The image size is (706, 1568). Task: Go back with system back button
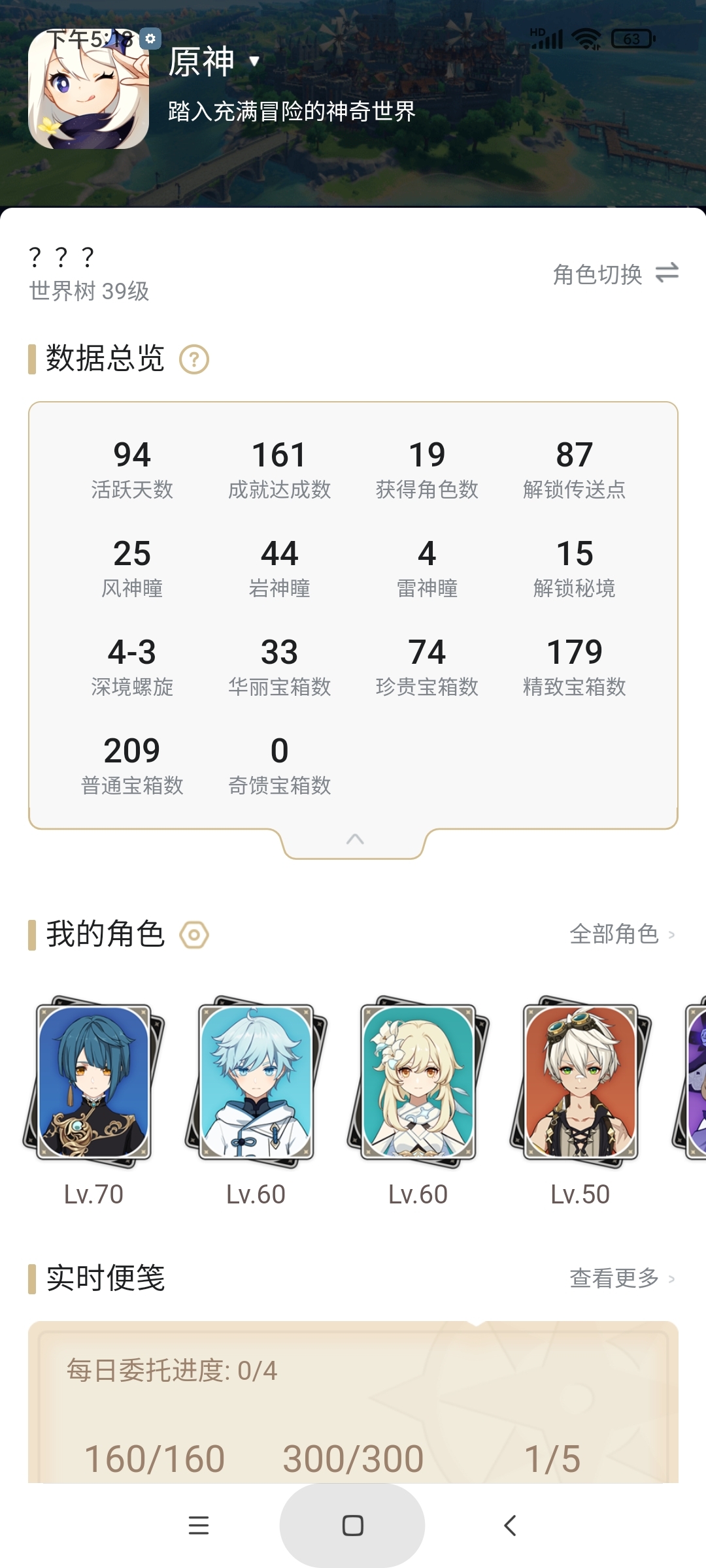(x=510, y=1526)
